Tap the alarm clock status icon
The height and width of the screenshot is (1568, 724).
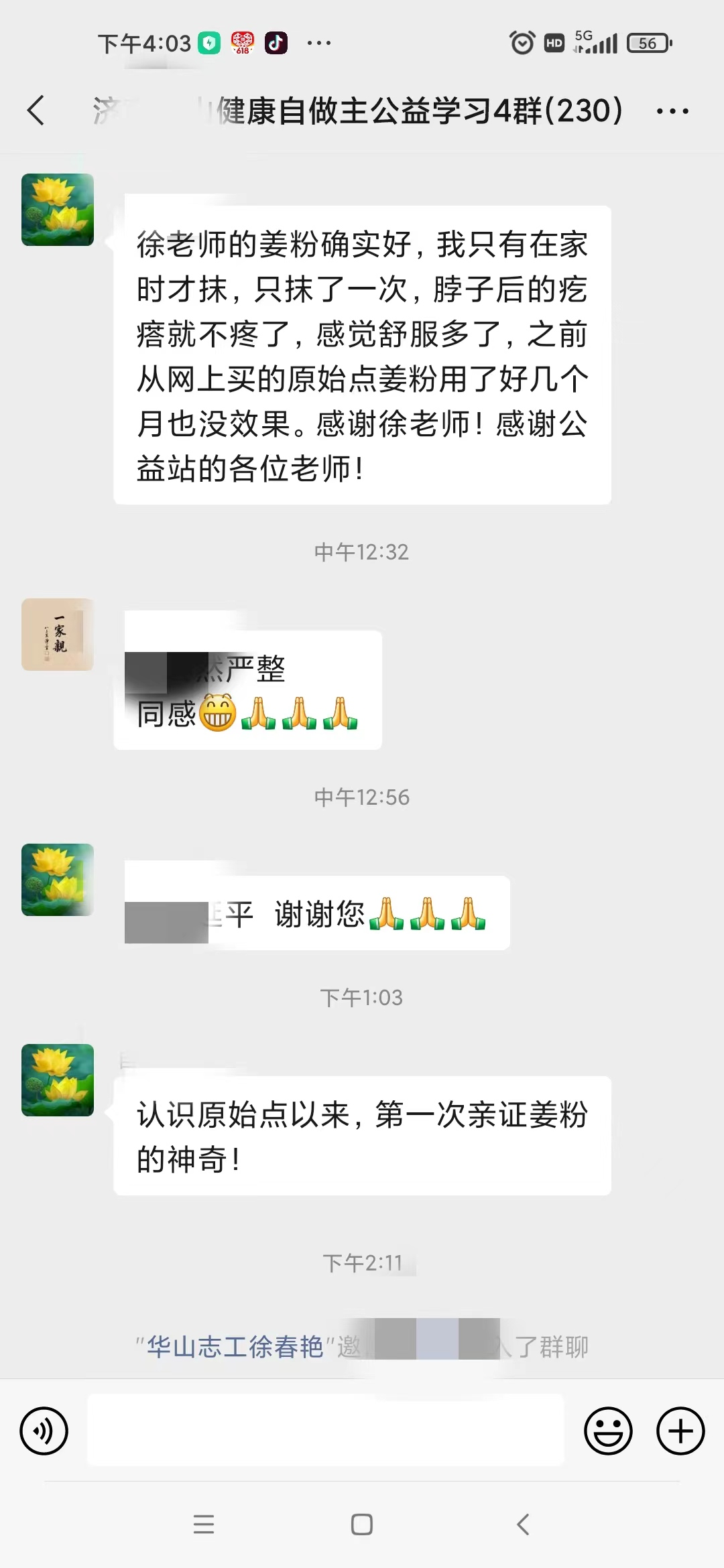tap(522, 42)
